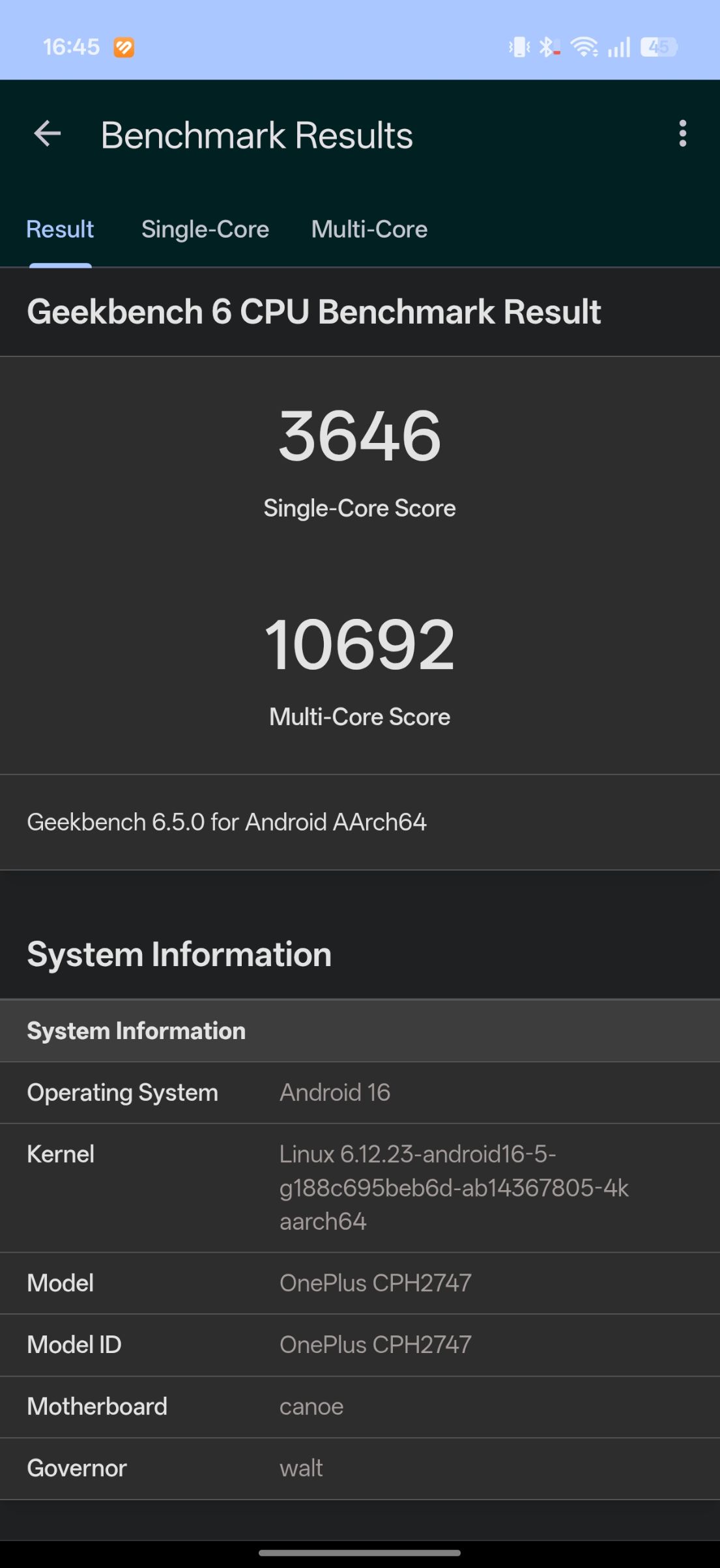Select the Result tab
Screen dimensions: 720x1568
60,229
